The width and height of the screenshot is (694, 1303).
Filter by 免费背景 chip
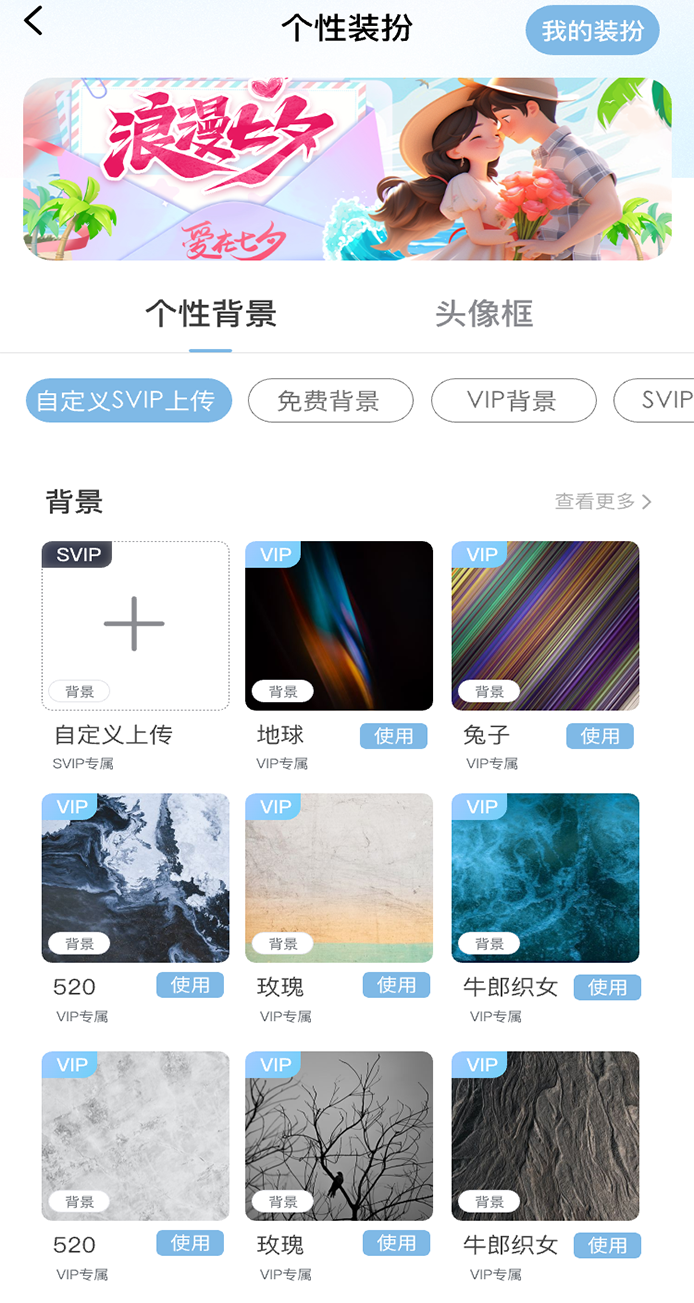click(x=330, y=401)
